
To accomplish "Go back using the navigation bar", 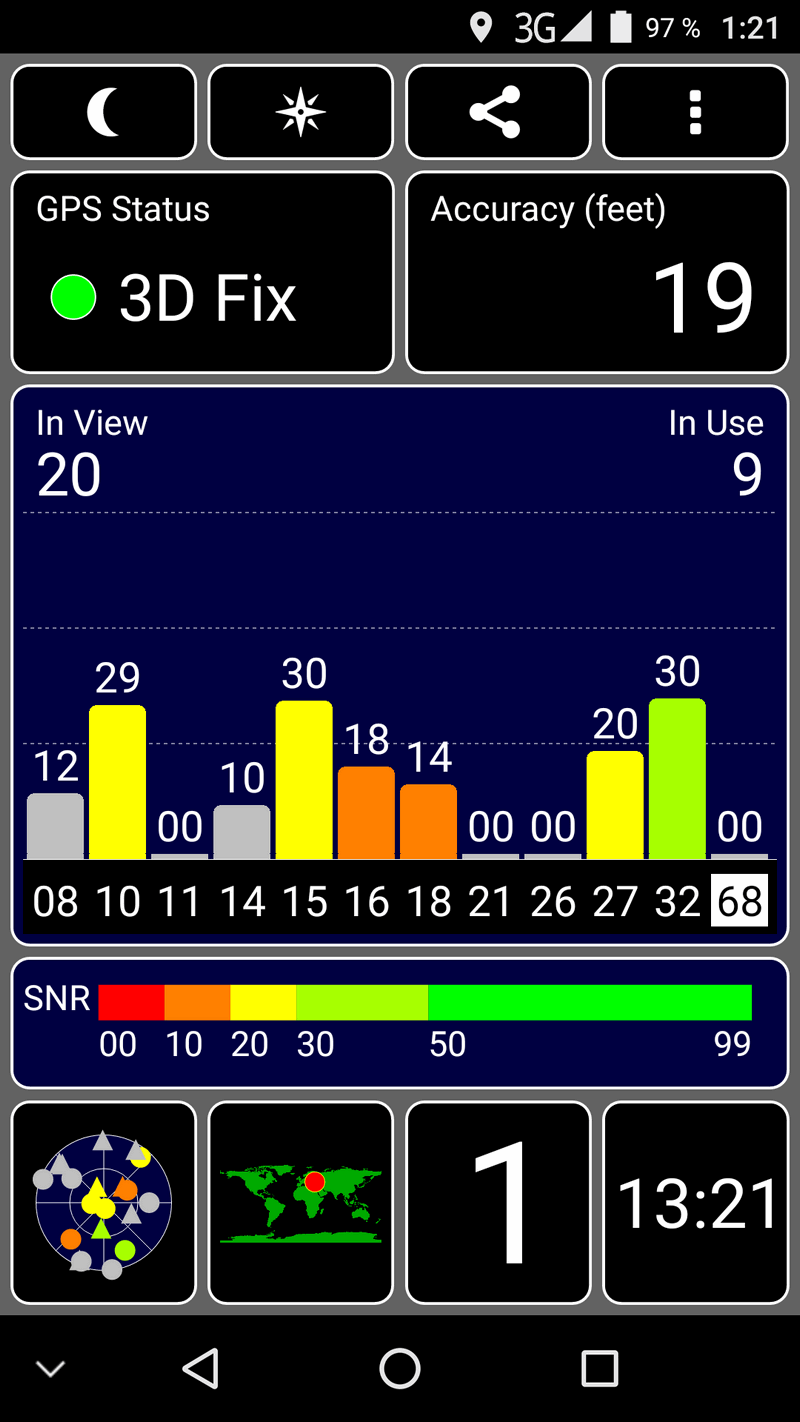I will click(201, 1368).
